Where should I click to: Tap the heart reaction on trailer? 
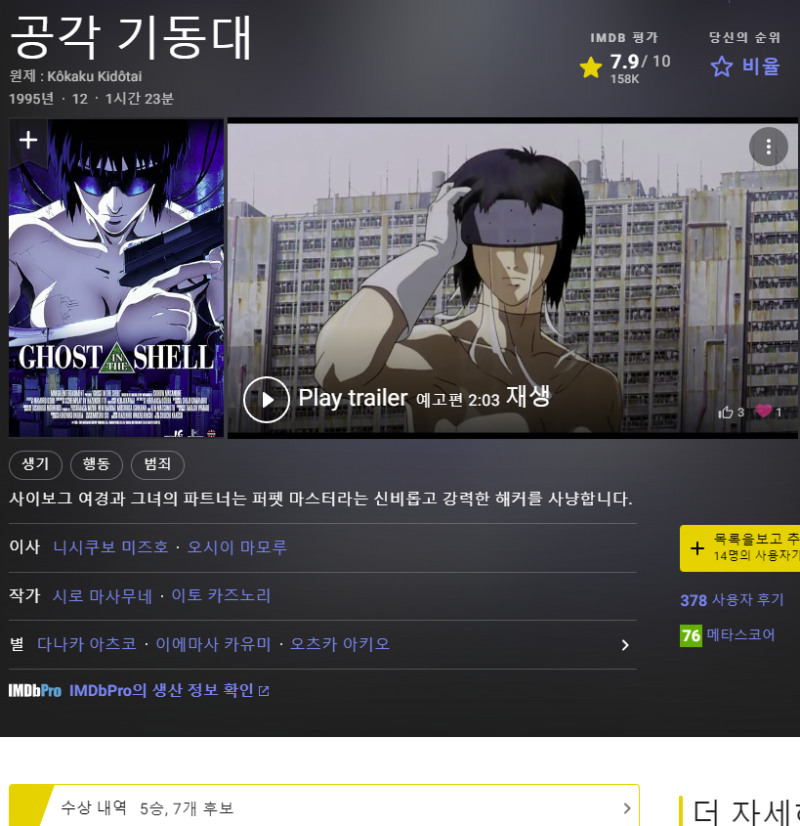764,412
